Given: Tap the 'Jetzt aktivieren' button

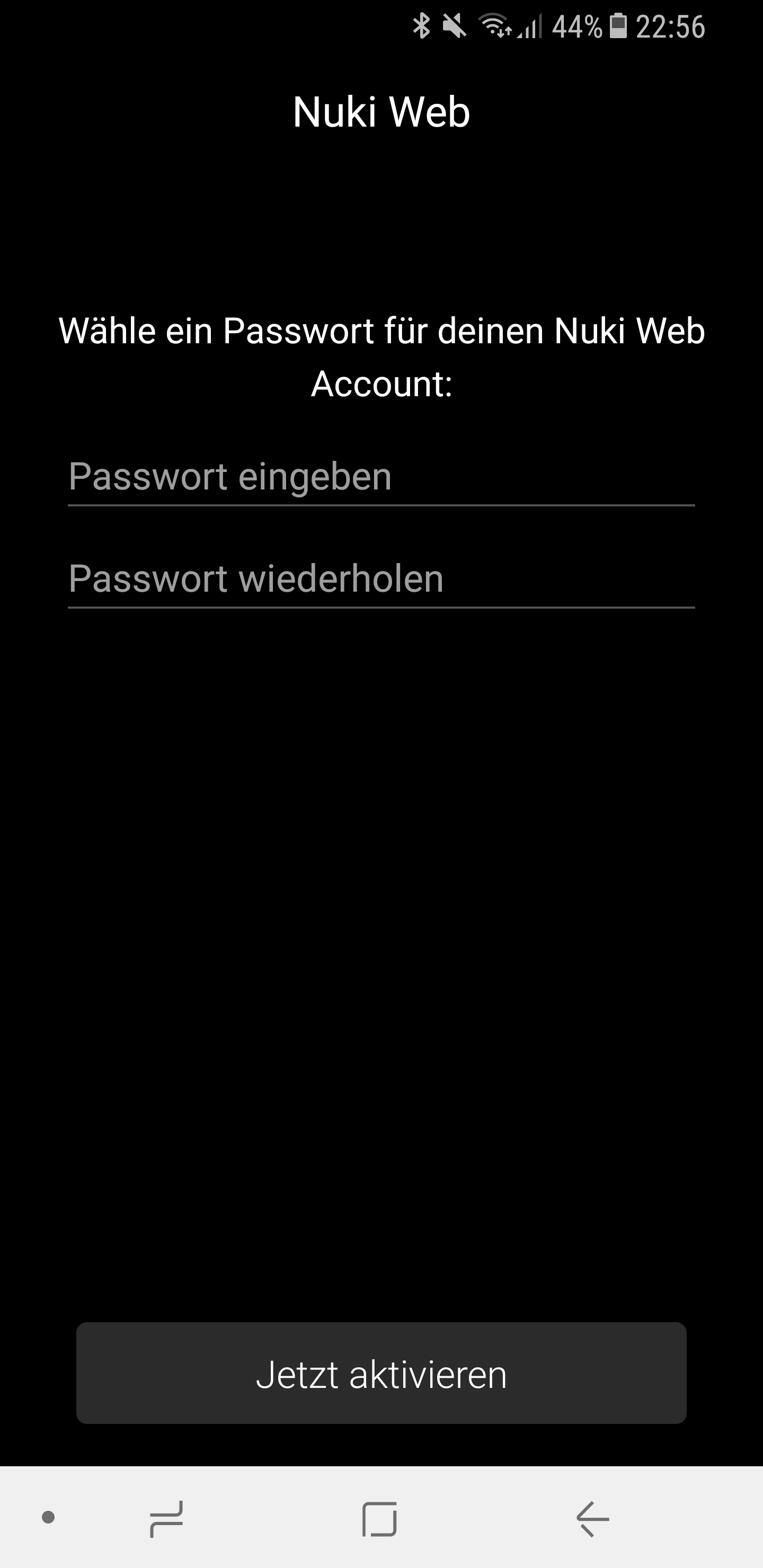Looking at the screenshot, I should point(381,1373).
